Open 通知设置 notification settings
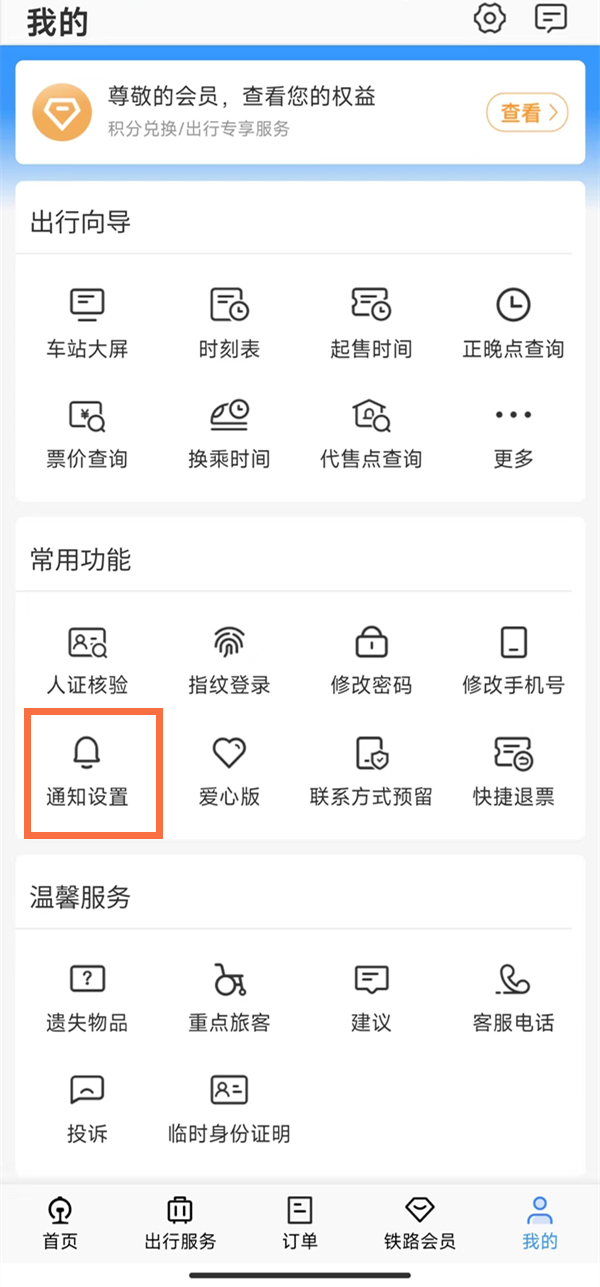Image resolution: width=600 pixels, height=1287 pixels. 87,771
